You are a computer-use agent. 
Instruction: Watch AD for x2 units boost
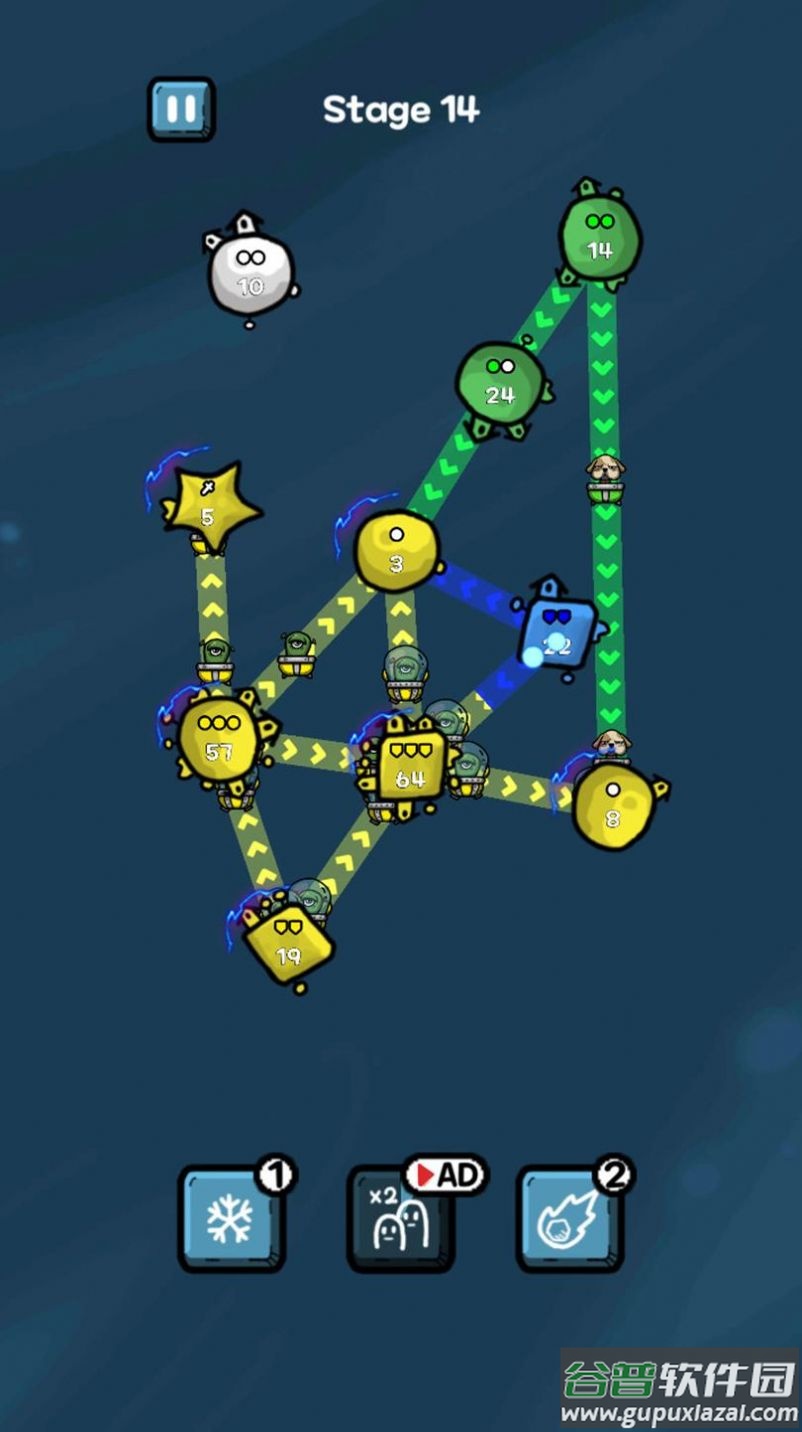tap(401, 1218)
